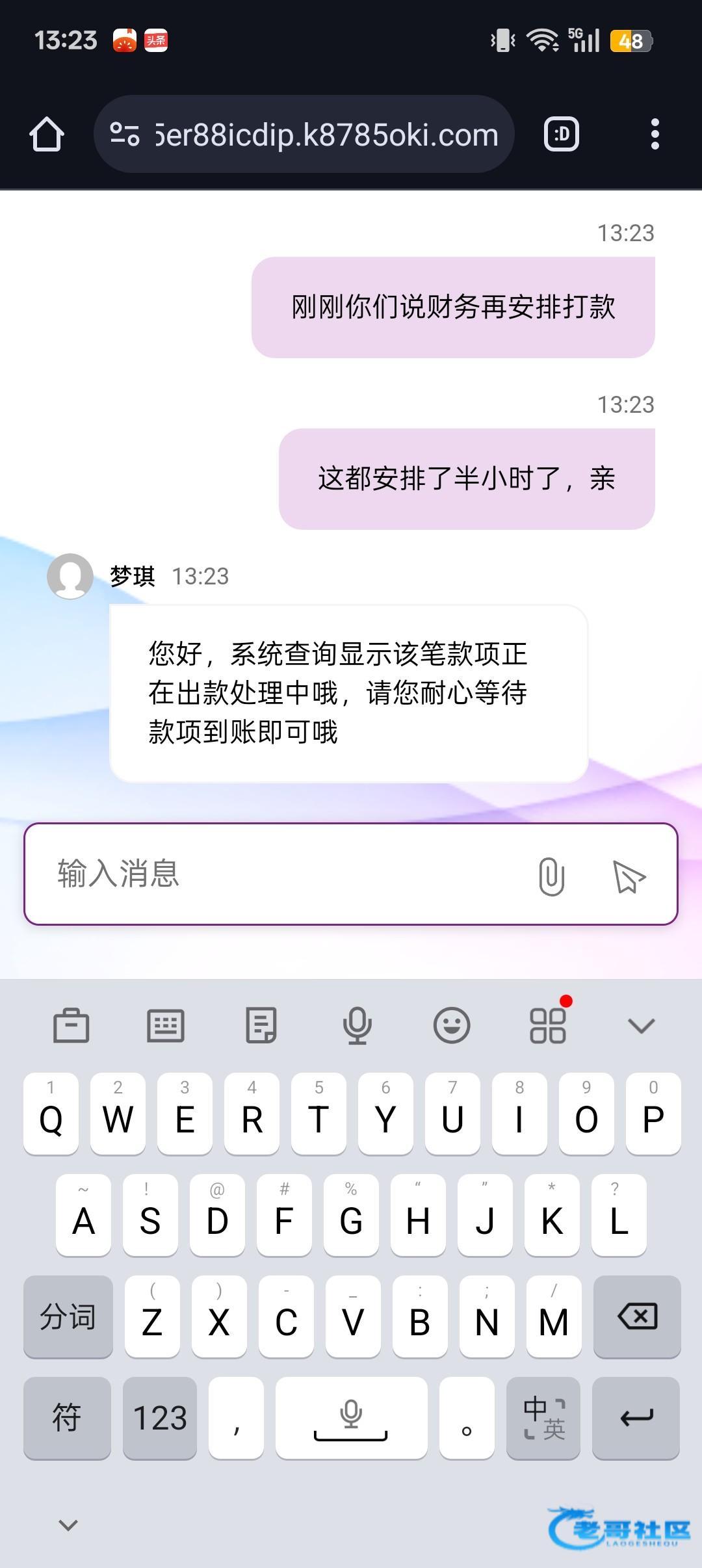This screenshot has height=1568, width=702.
Task: Hit the return key
Action: (636, 1418)
